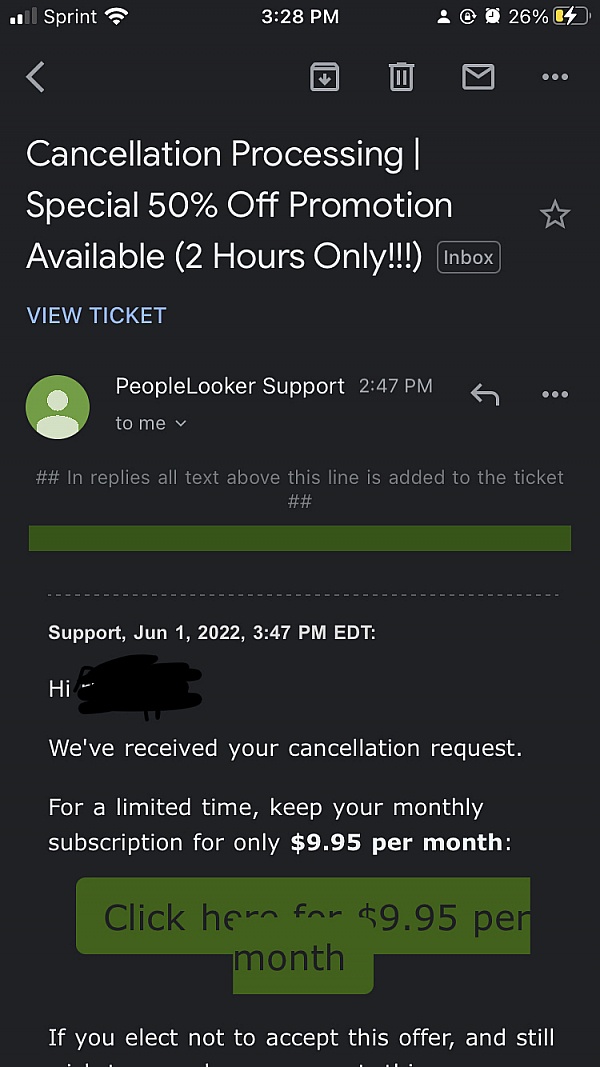The height and width of the screenshot is (1067, 600).
Task: Delete this email
Action: (x=401, y=77)
